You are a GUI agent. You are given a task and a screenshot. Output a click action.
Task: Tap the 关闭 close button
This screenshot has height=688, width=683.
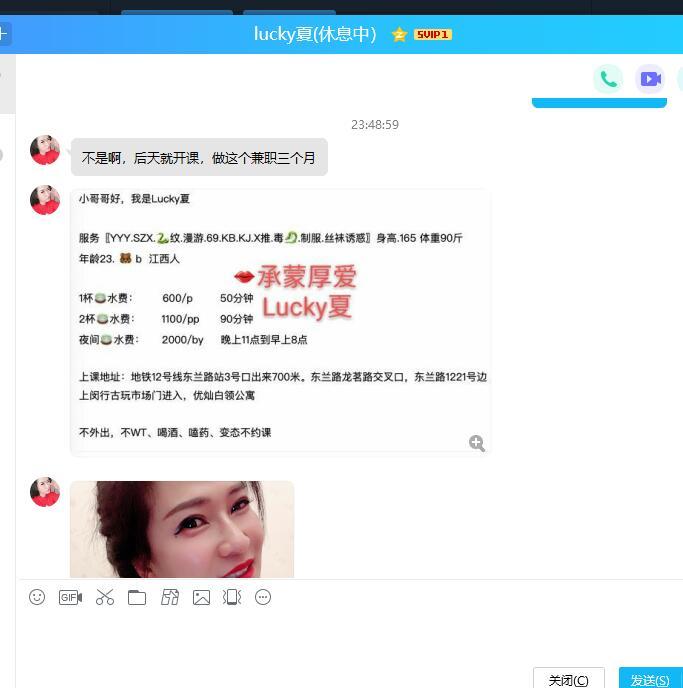tap(568, 679)
